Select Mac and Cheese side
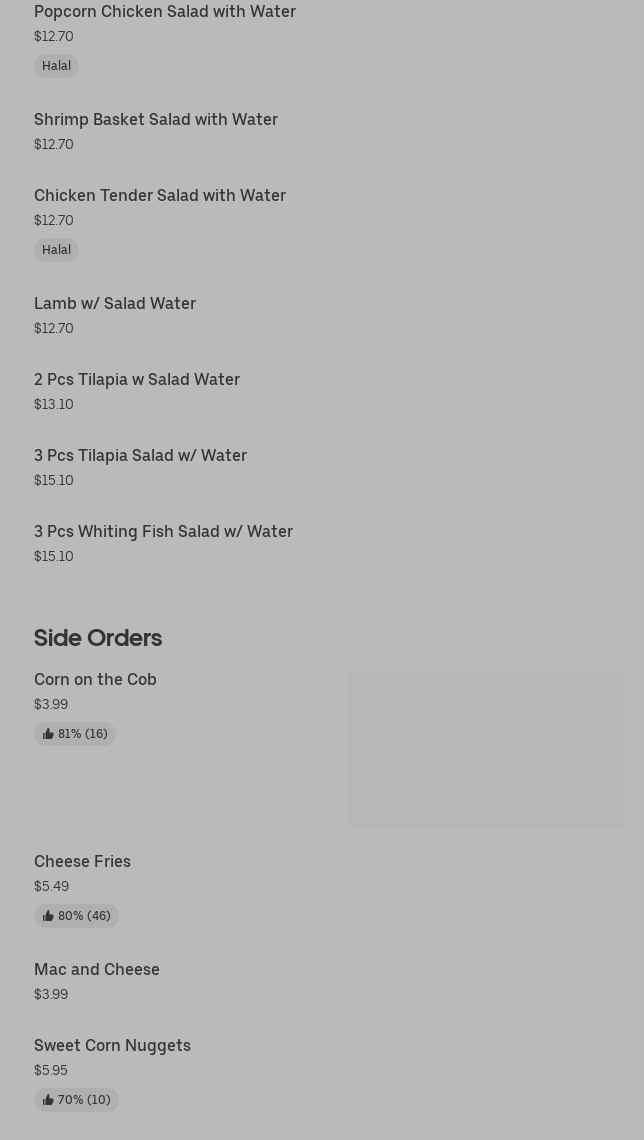644x1140 pixels. click(97, 970)
